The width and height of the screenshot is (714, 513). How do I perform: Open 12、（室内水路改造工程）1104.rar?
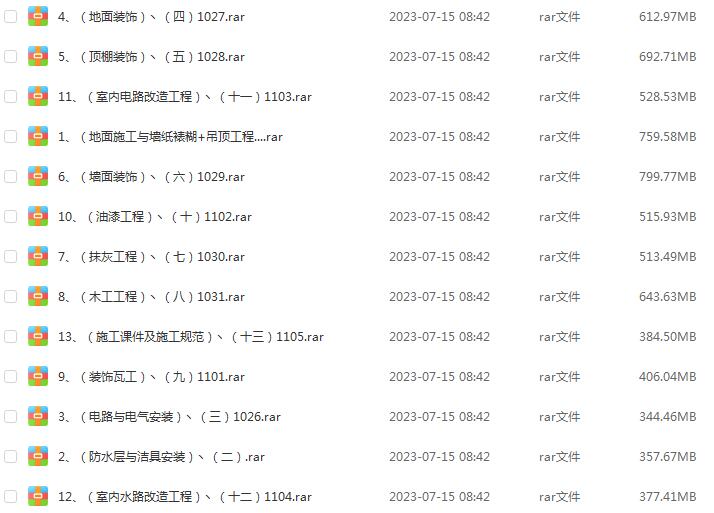tap(184, 497)
